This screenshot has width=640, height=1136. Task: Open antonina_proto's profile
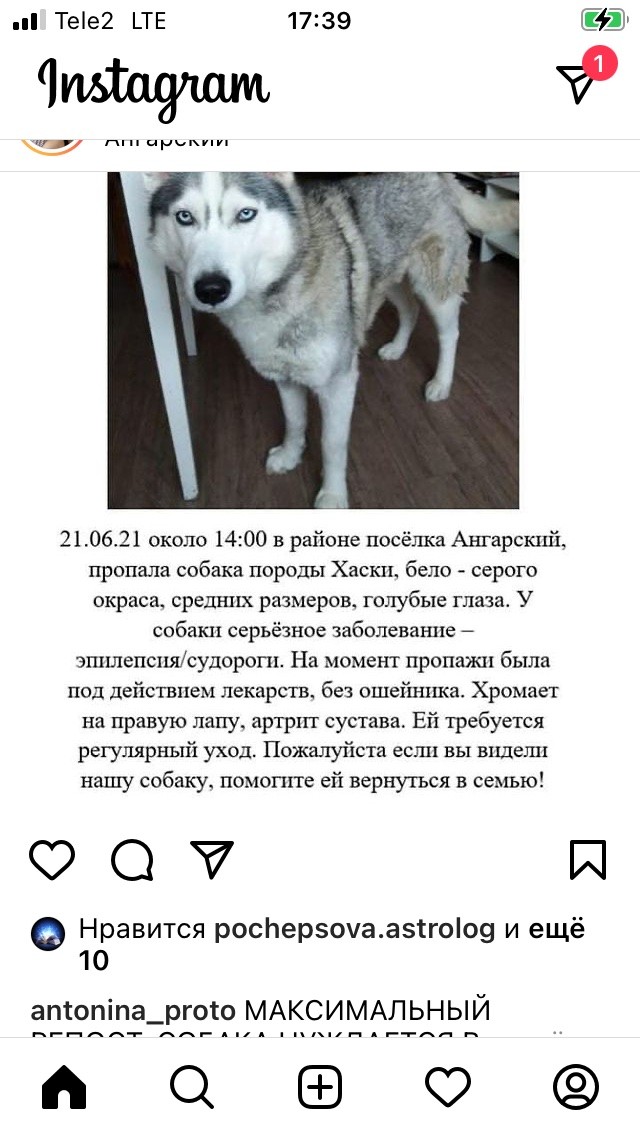[x=134, y=1010]
